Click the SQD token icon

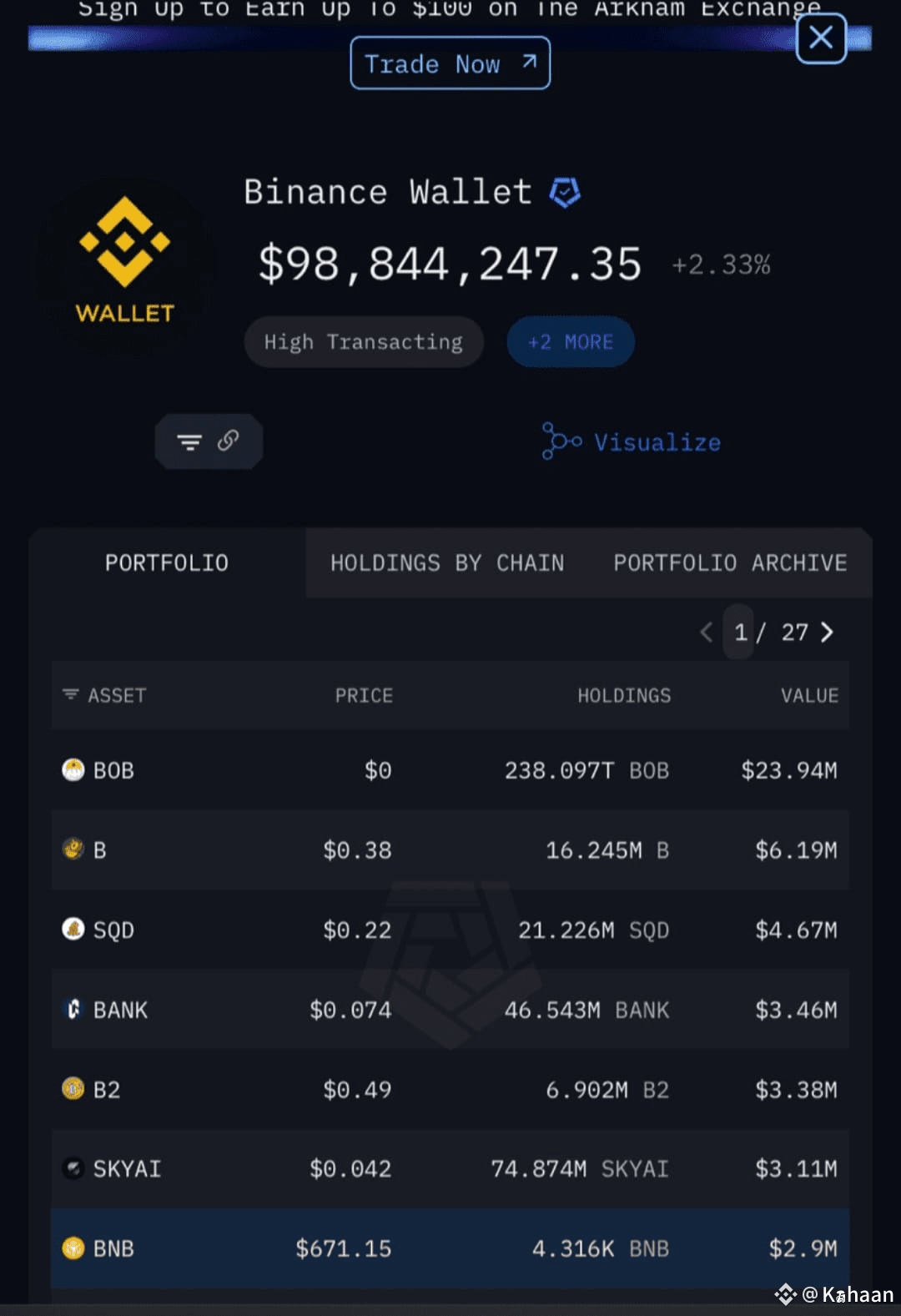click(x=73, y=929)
